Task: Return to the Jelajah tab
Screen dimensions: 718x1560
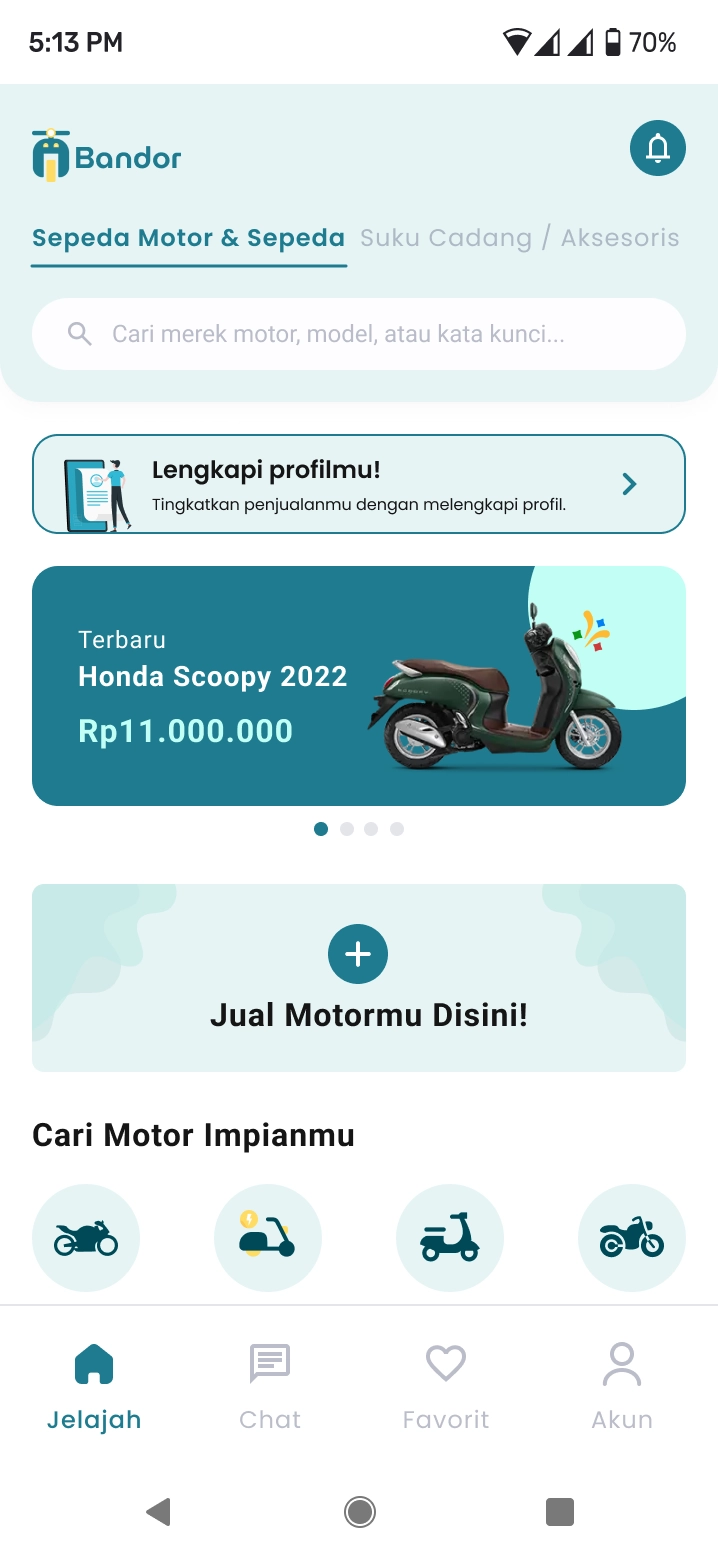Action: (x=94, y=1386)
